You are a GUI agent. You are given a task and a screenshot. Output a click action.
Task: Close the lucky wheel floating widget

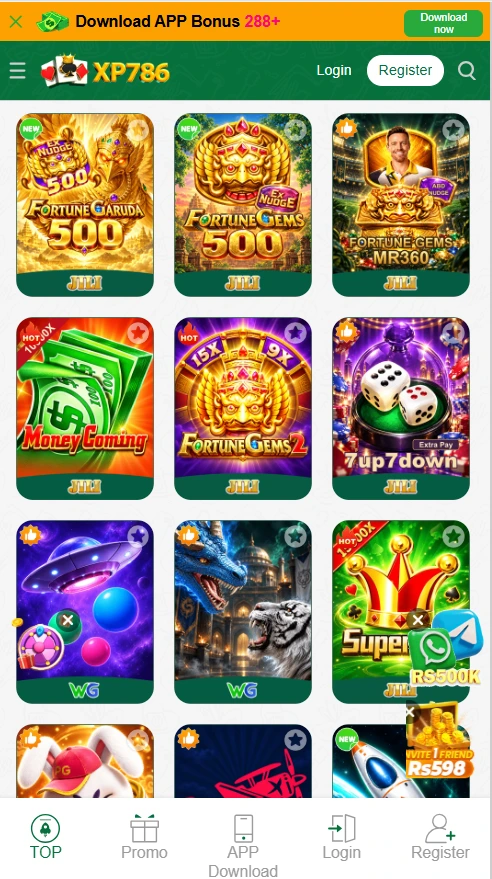click(68, 620)
